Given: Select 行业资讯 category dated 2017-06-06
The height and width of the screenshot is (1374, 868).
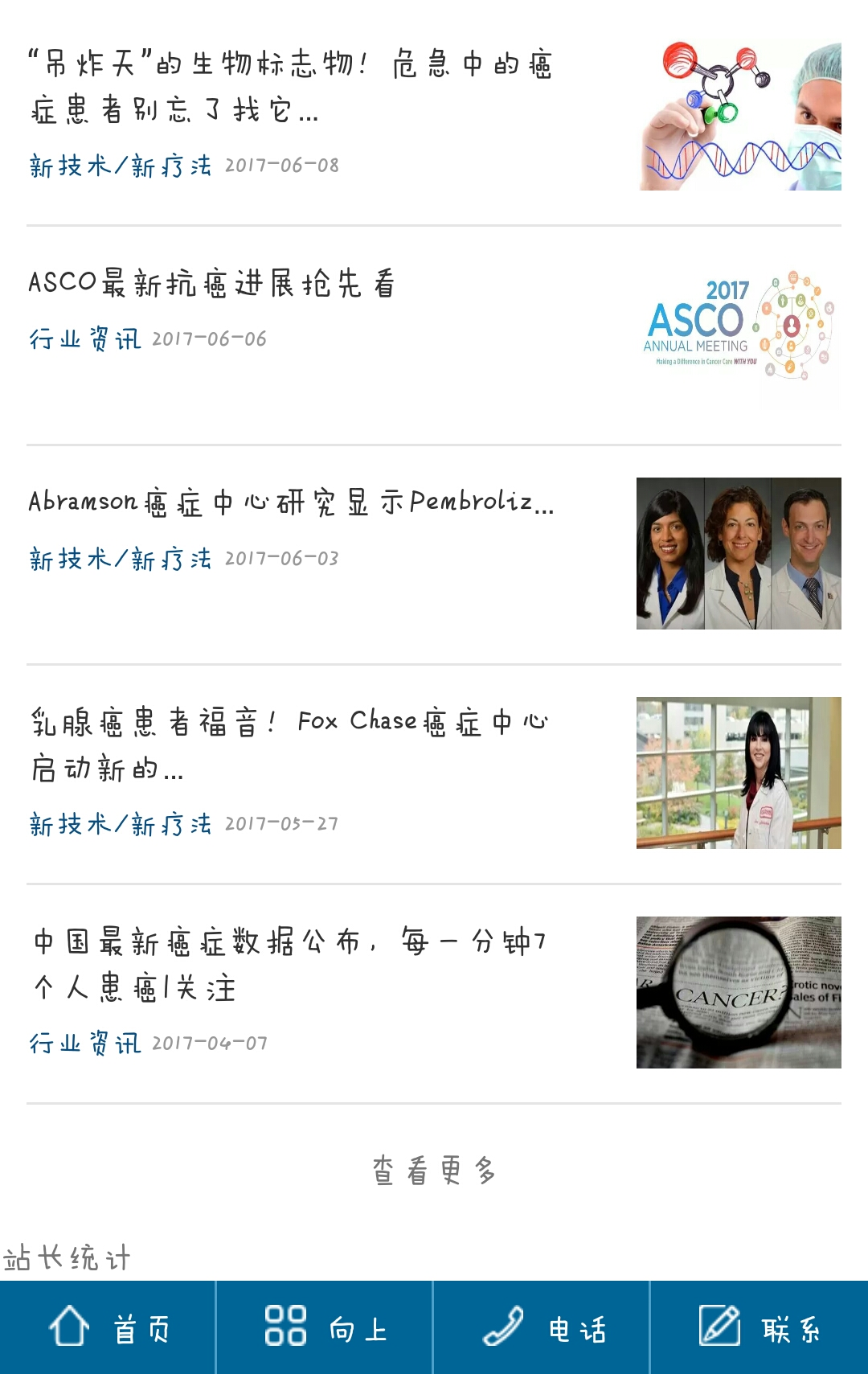Looking at the screenshot, I should (85, 339).
